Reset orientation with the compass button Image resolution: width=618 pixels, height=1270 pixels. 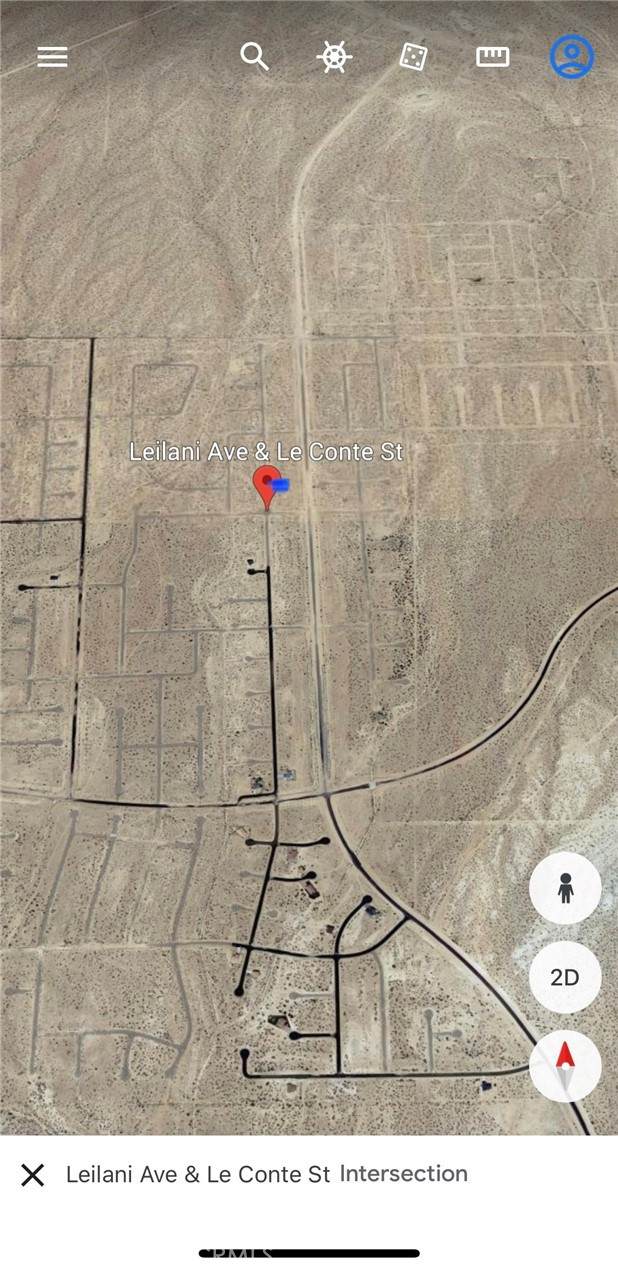[x=565, y=1065]
